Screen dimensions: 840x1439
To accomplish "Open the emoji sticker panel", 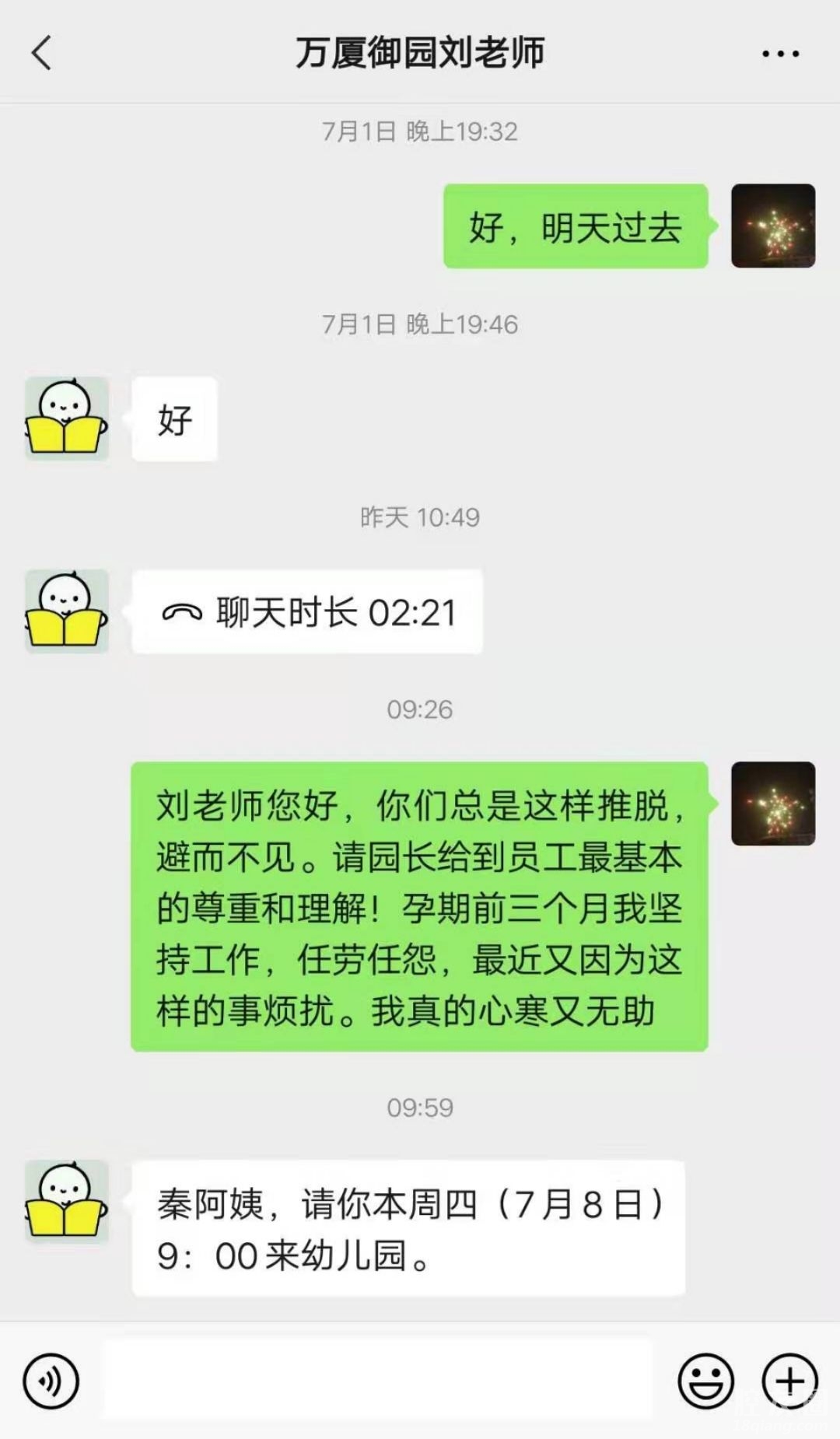I will click(x=705, y=1381).
